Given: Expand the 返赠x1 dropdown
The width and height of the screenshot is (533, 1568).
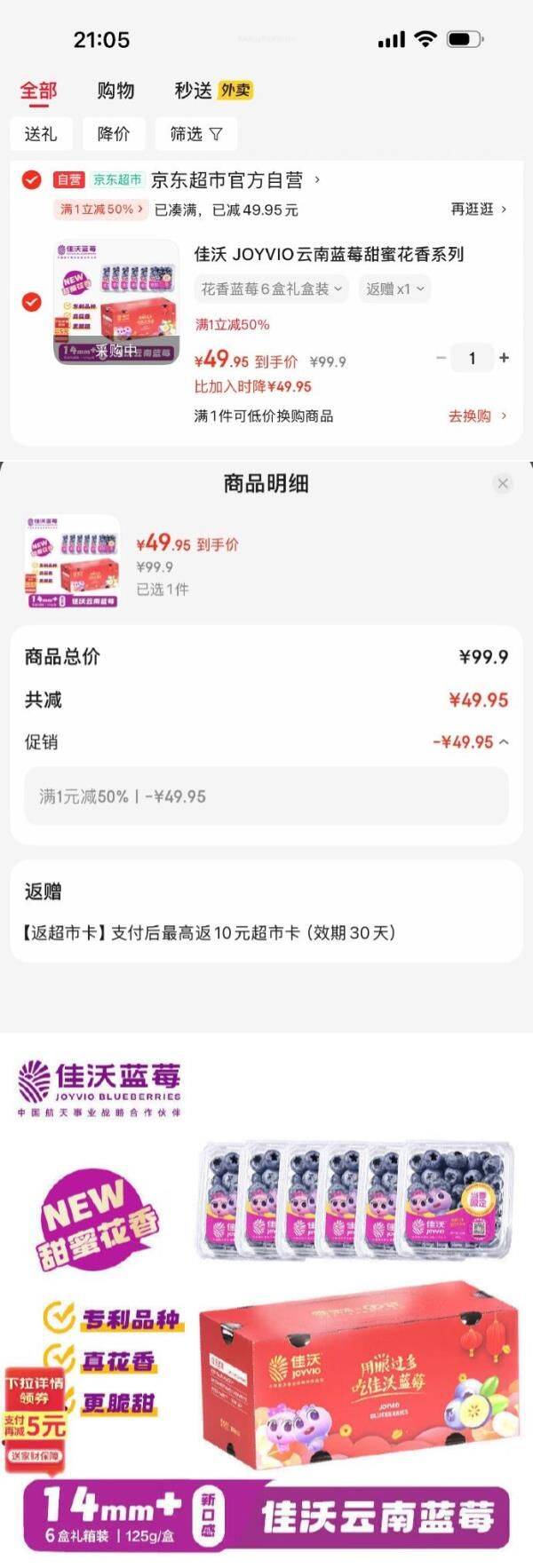Looking at the screenshot, I should [x=395, y=289].
